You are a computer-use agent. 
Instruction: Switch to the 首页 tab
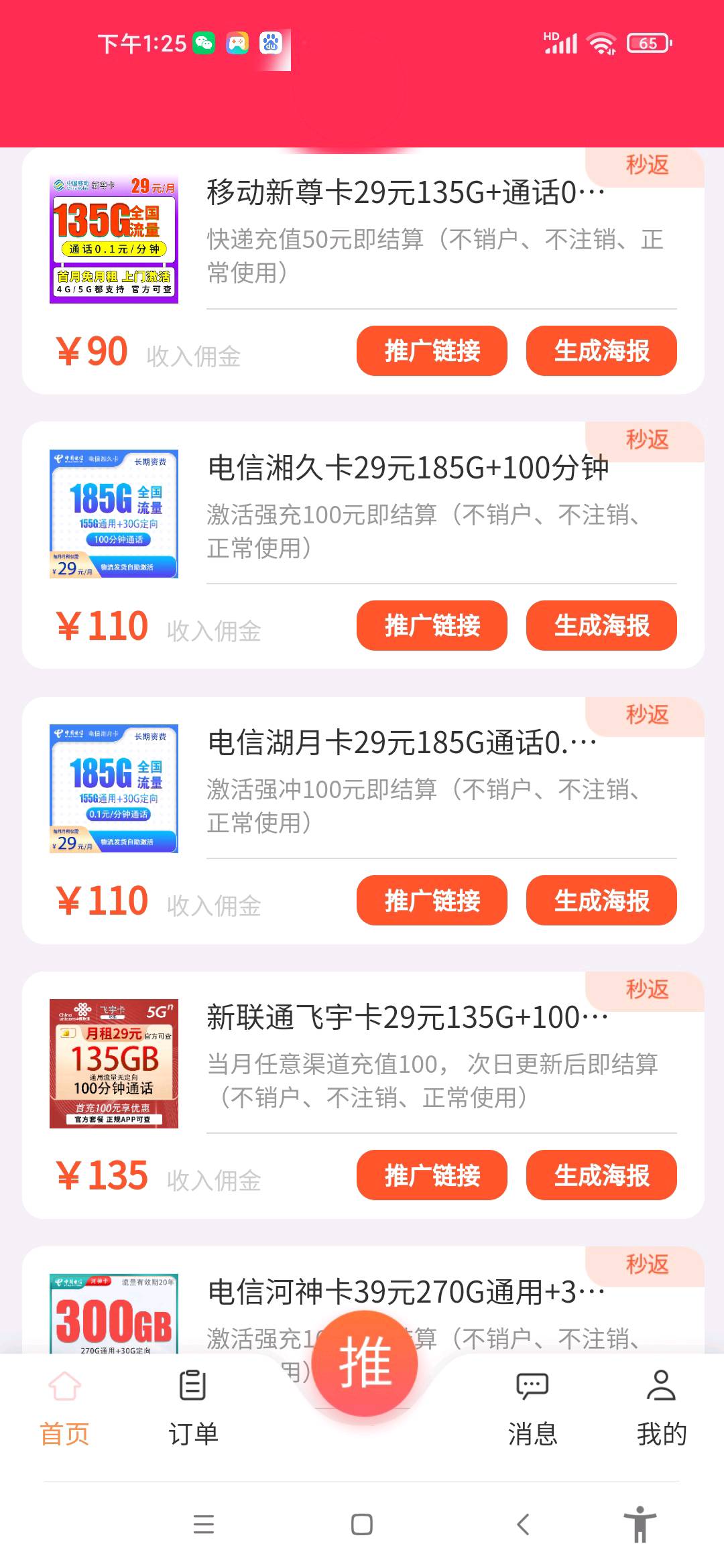65,1409
